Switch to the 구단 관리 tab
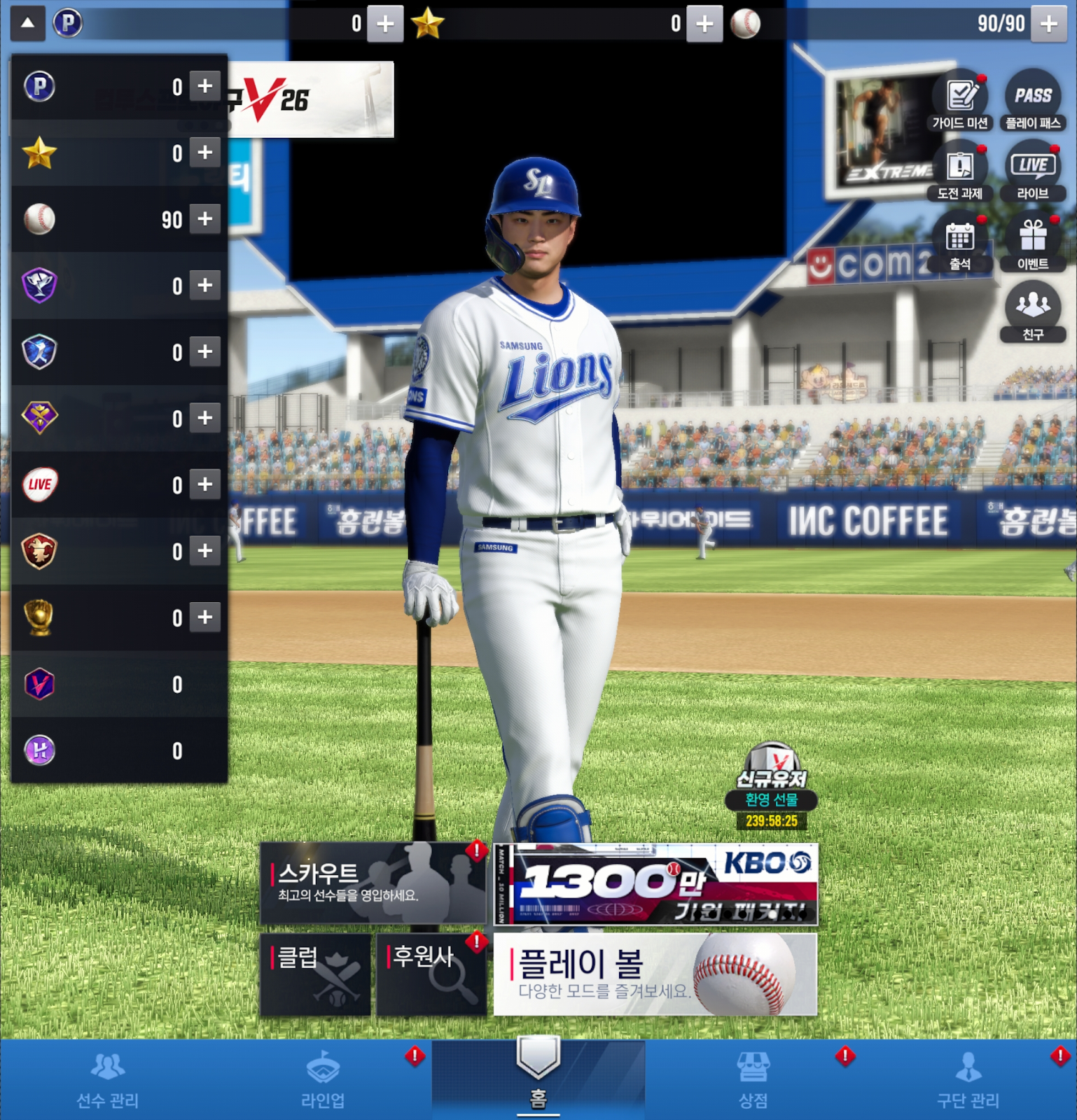The width and height of the screenshot is (1077, 1120). coord(968,1080)
